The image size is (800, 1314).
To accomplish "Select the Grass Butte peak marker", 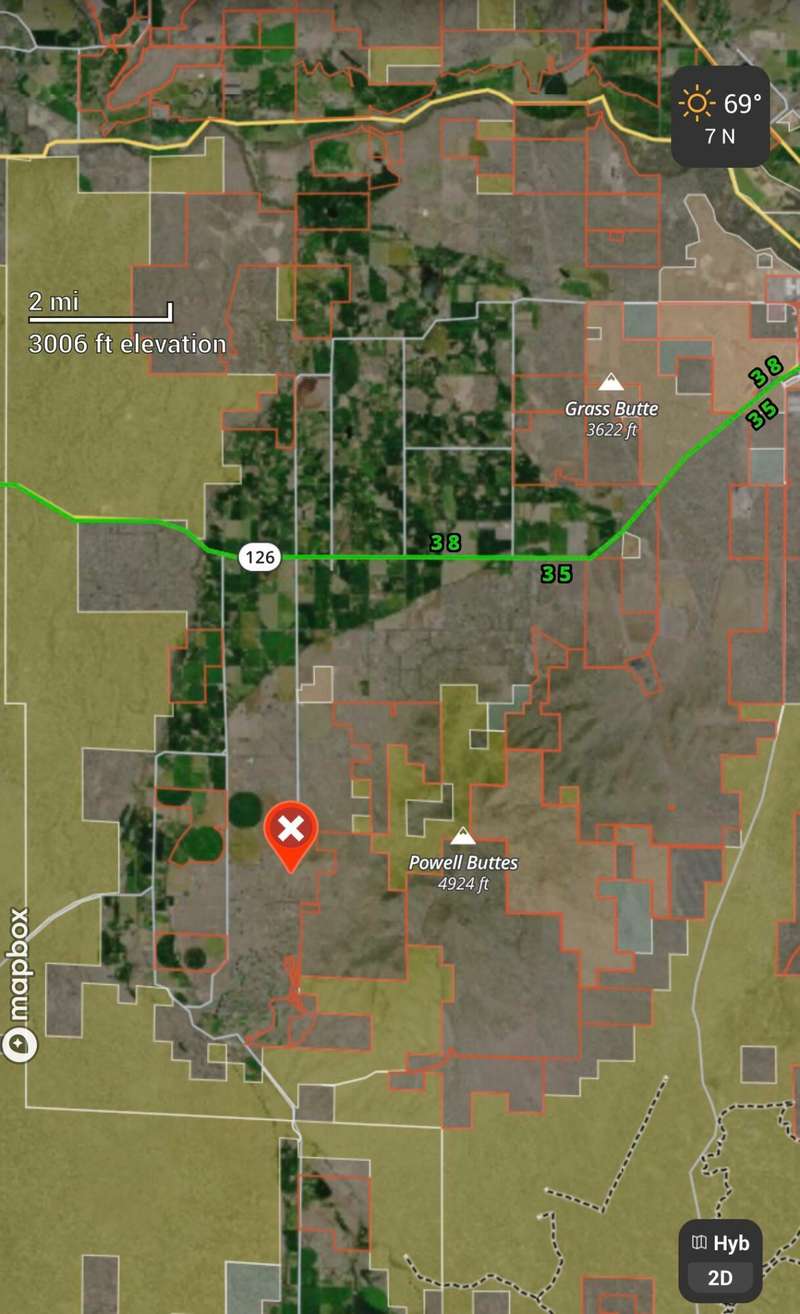I will tap(610, 382).
